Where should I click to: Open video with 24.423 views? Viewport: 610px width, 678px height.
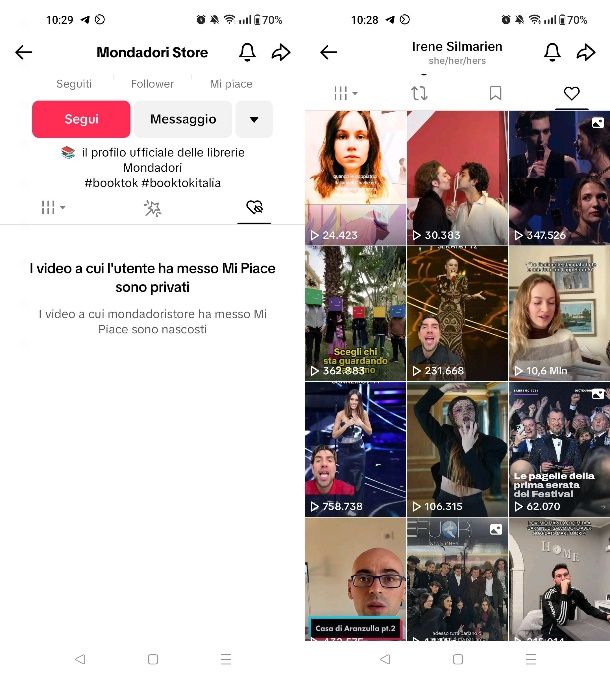355,177
